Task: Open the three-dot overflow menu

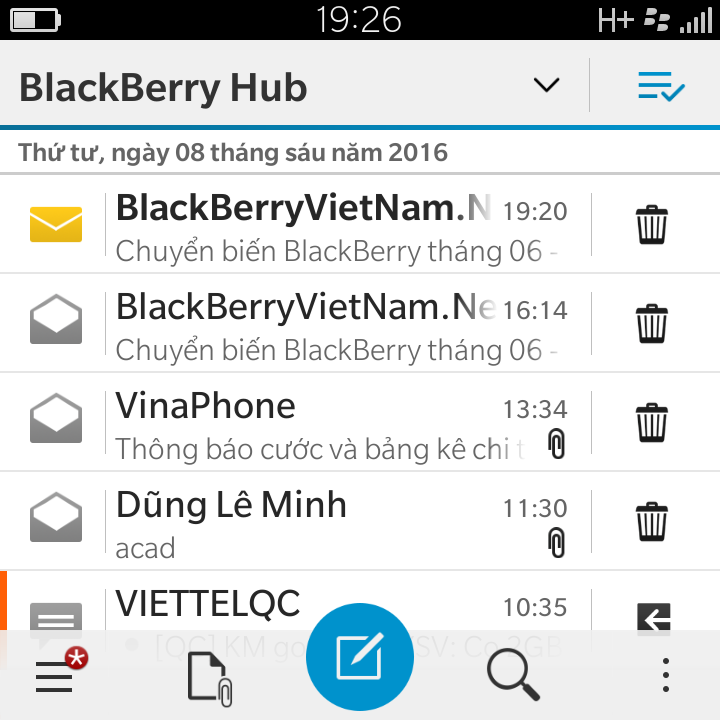Action: coord(666,675)
